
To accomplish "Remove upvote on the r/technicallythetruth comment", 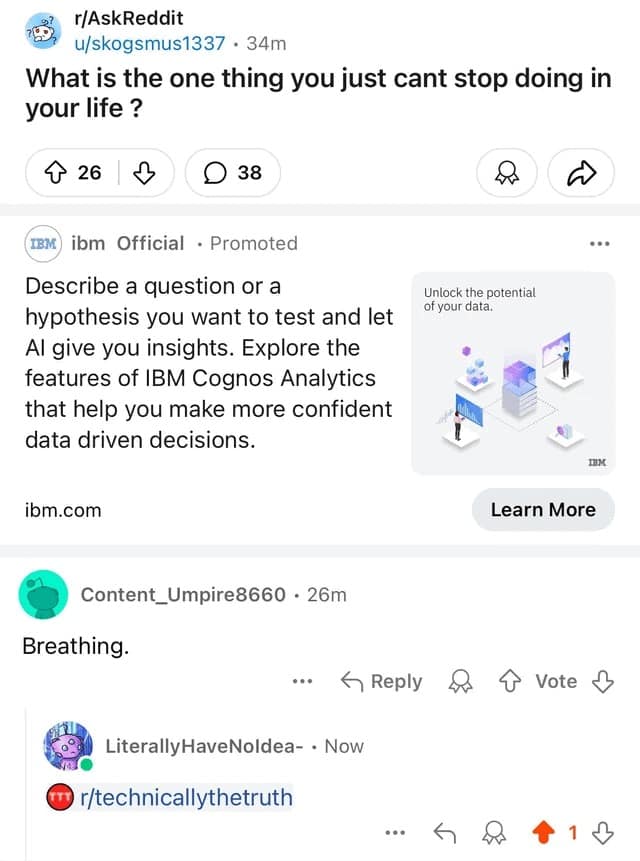I will pos(544,832).
